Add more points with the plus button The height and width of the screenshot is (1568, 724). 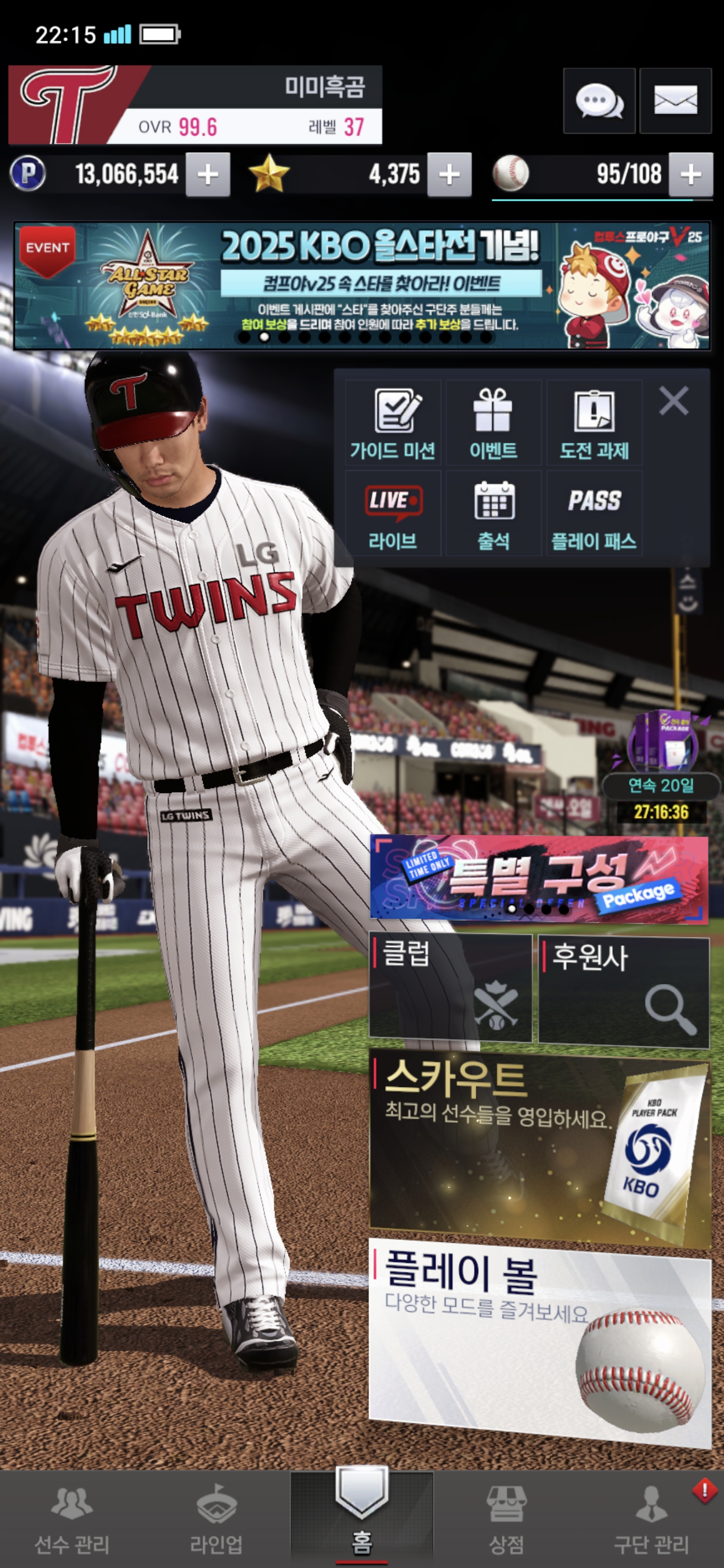click(x=208, y=175)
